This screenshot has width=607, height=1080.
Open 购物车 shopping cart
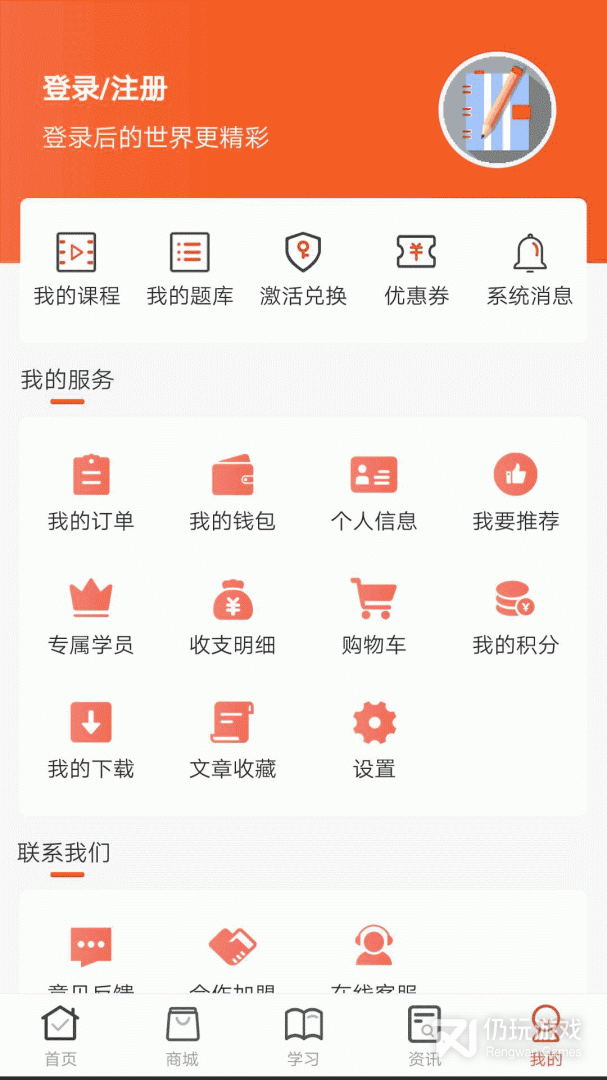[x=374, y=615]
